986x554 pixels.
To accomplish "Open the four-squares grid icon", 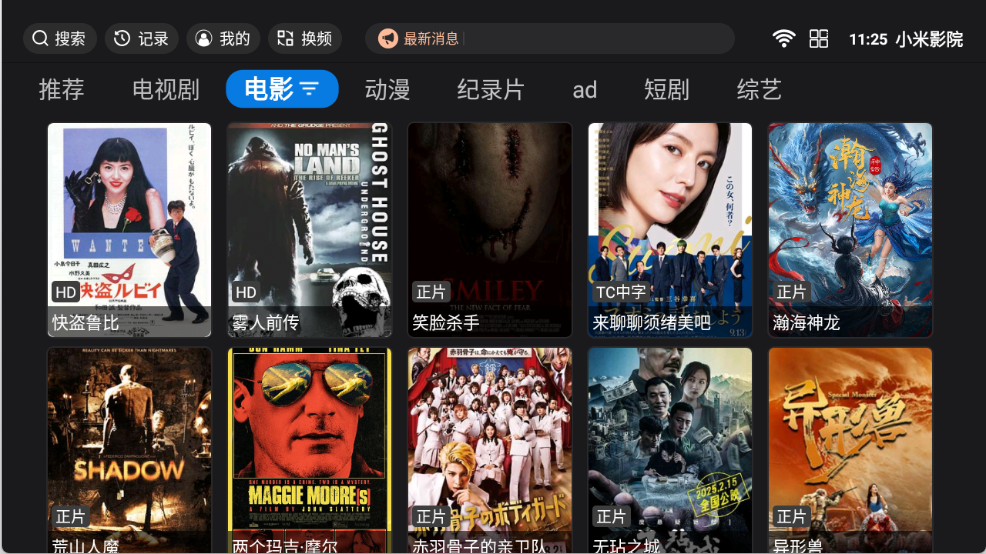I will click(x=819, y=39).
